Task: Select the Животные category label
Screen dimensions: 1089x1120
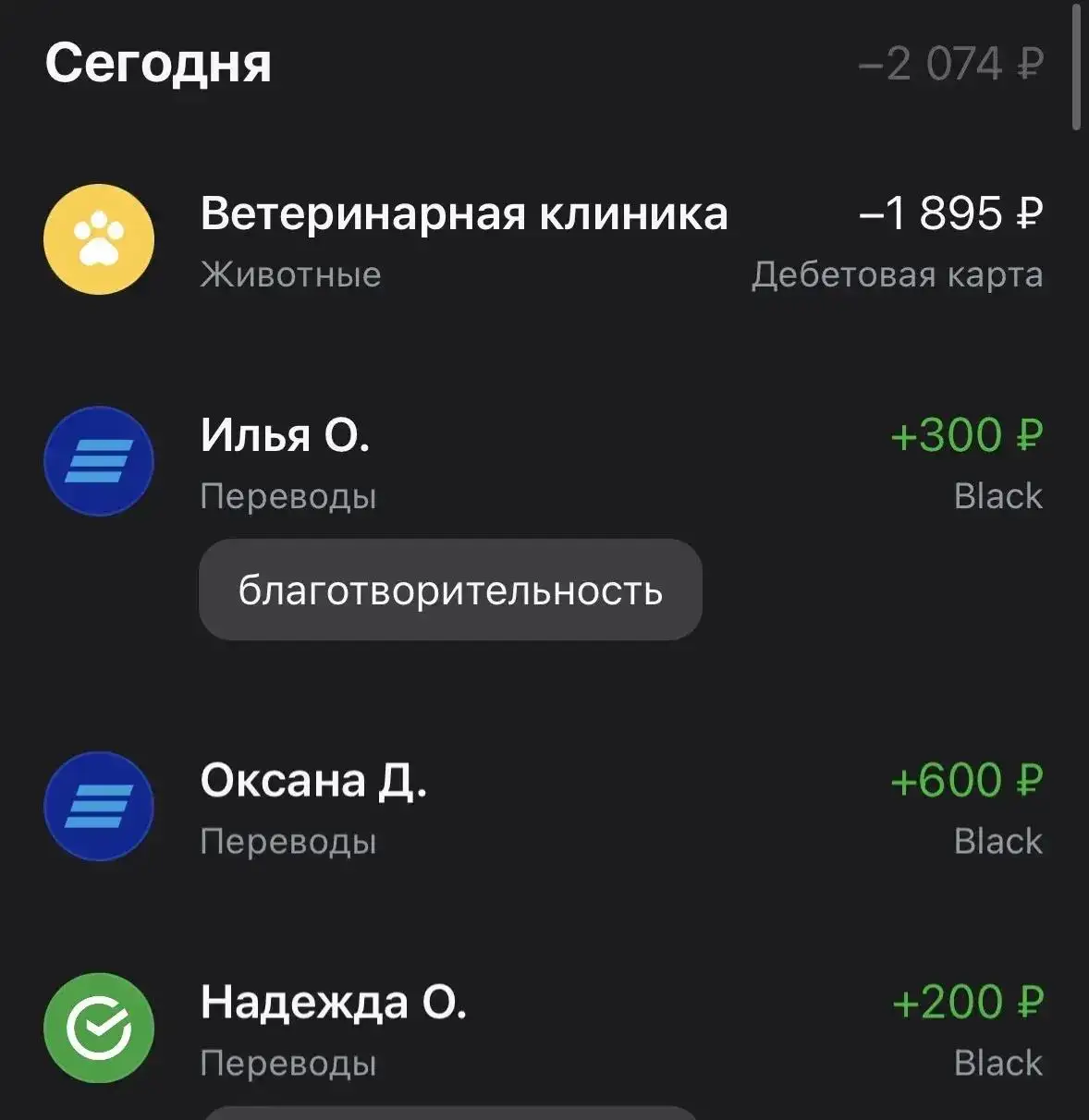Action: [x=289, y=274]
